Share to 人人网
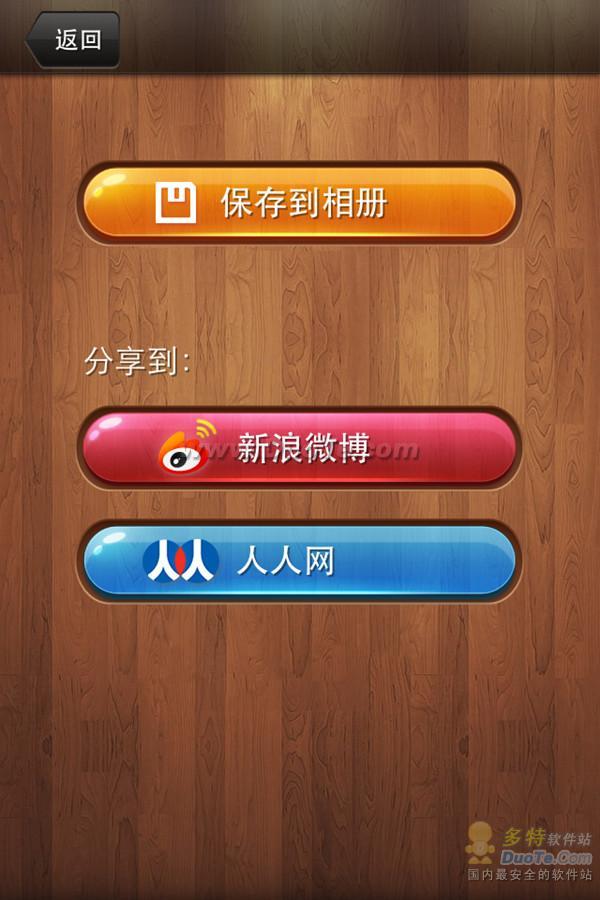 tap(299, 561)
